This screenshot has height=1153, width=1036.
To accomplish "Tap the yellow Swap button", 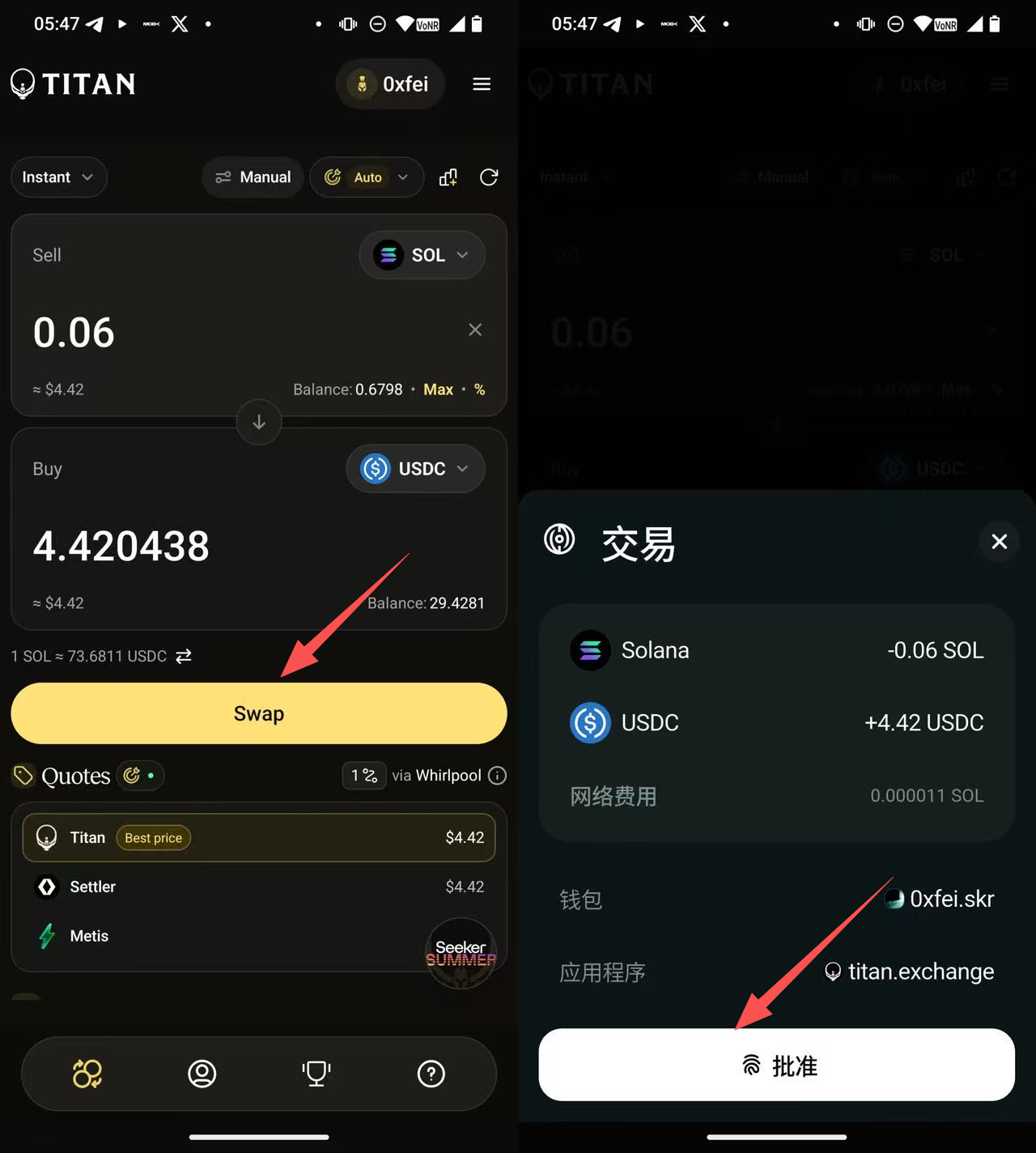I will 259,713.
